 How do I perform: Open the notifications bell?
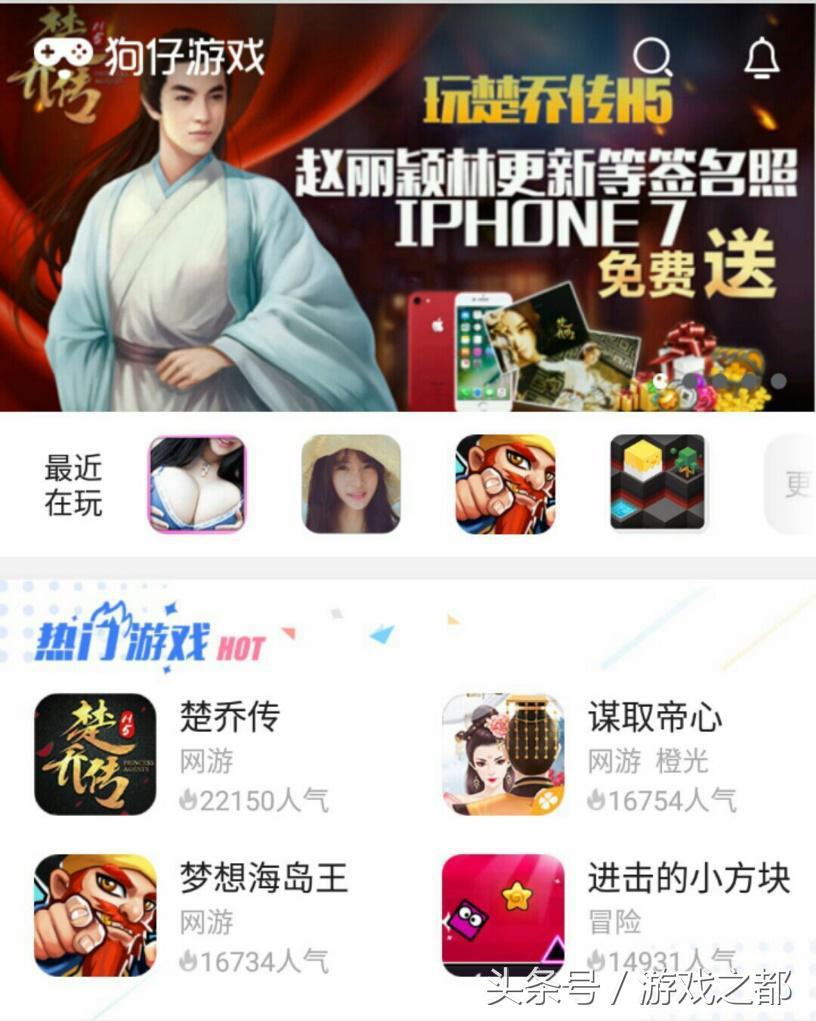pyautogui.click(x=762, y=57)
